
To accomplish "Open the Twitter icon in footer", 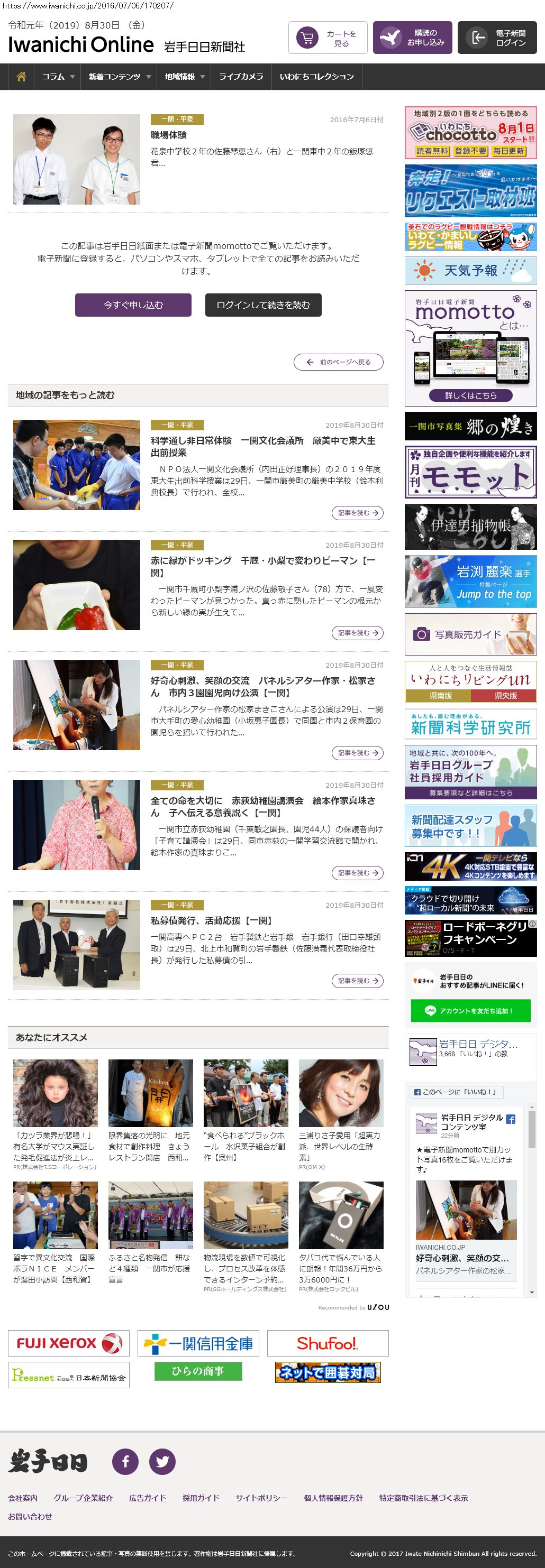I will coord(162,1461).
